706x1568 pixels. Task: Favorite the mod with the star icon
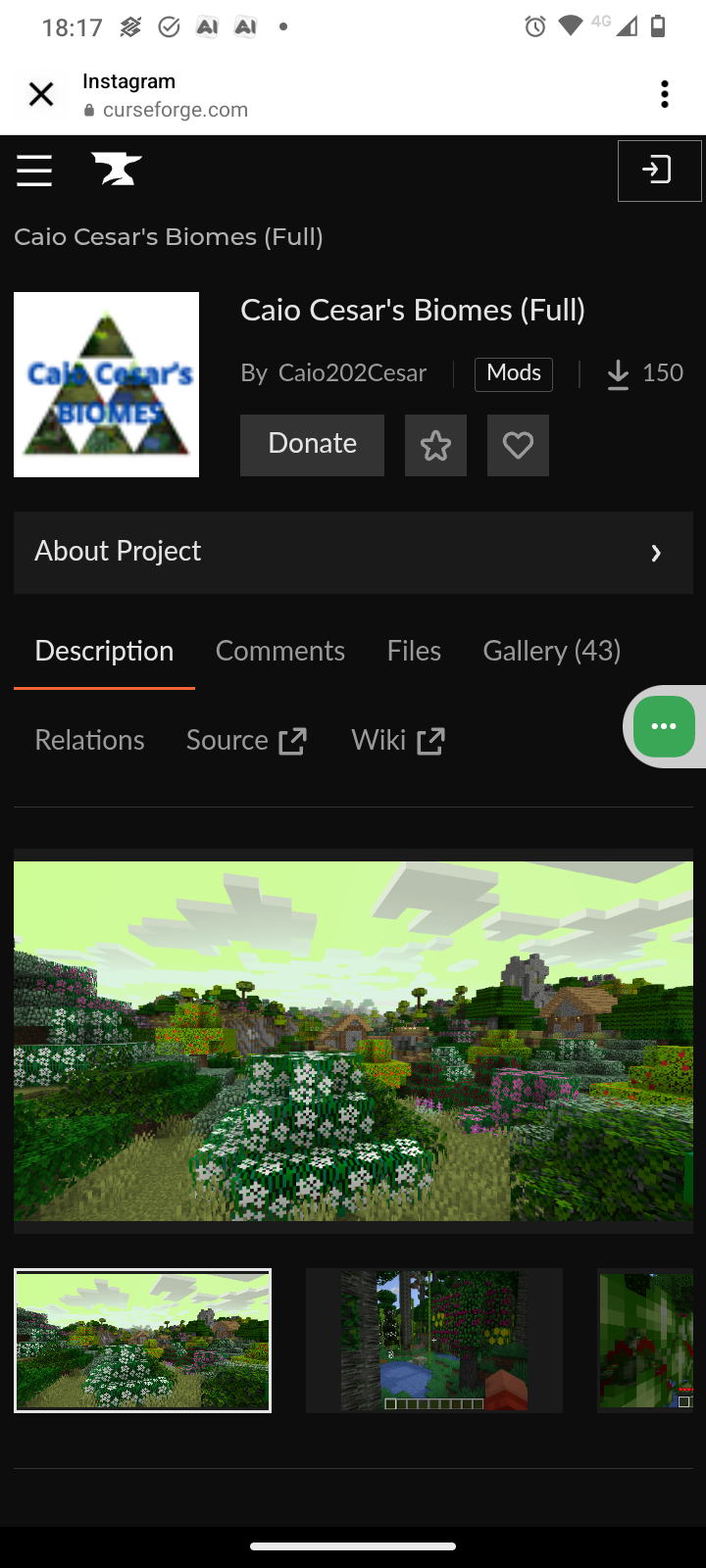[435, 445]
